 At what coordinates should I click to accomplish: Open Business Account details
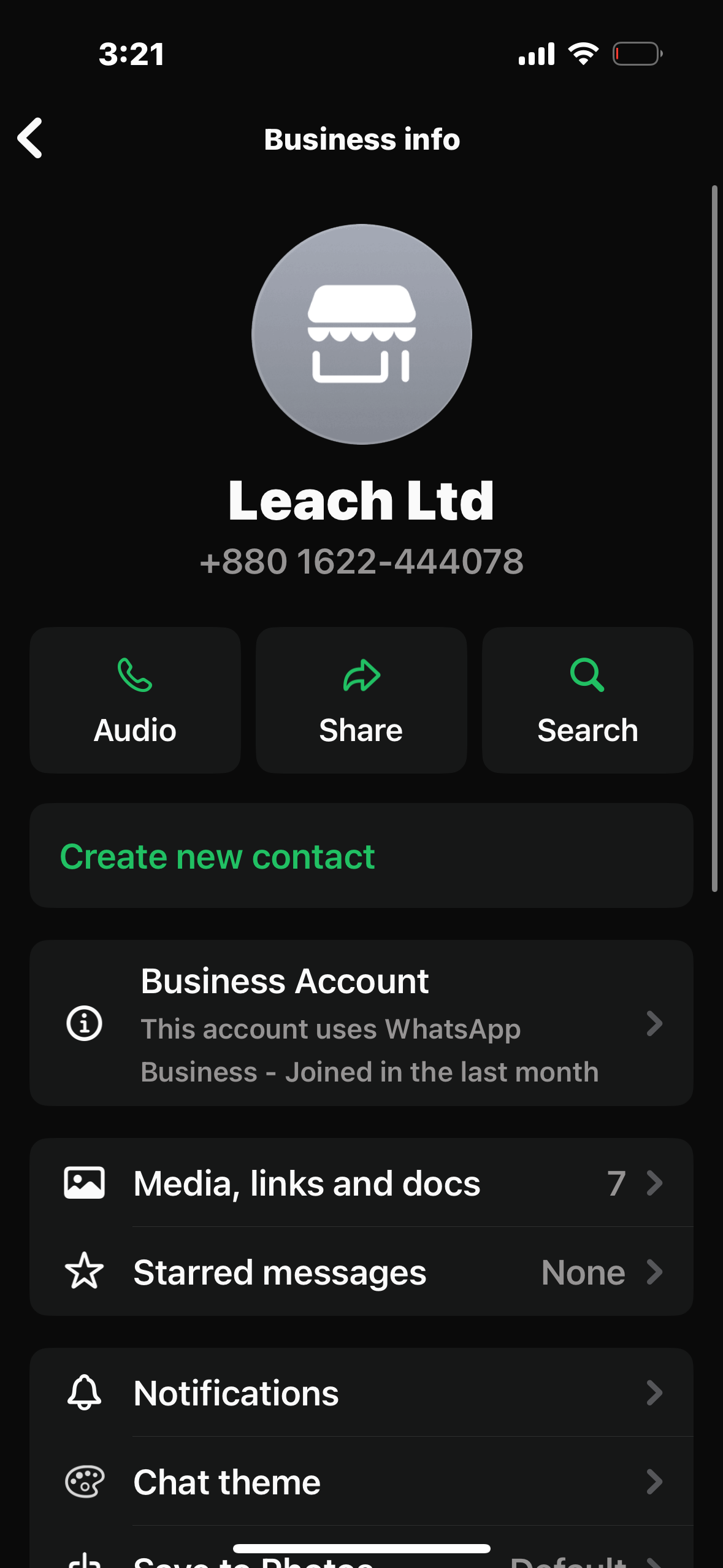coord(361,1023)
